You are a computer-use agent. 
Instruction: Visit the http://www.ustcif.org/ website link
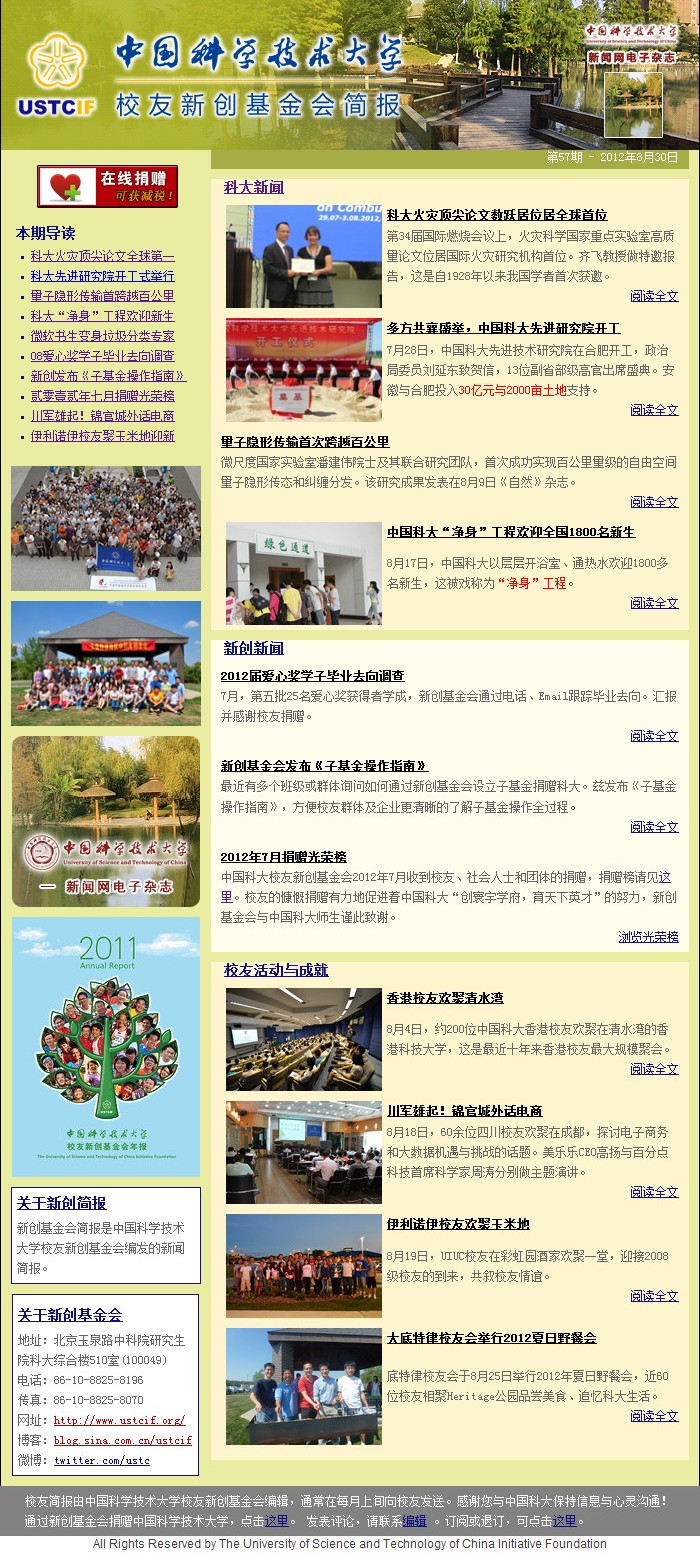coord(119,1420)
